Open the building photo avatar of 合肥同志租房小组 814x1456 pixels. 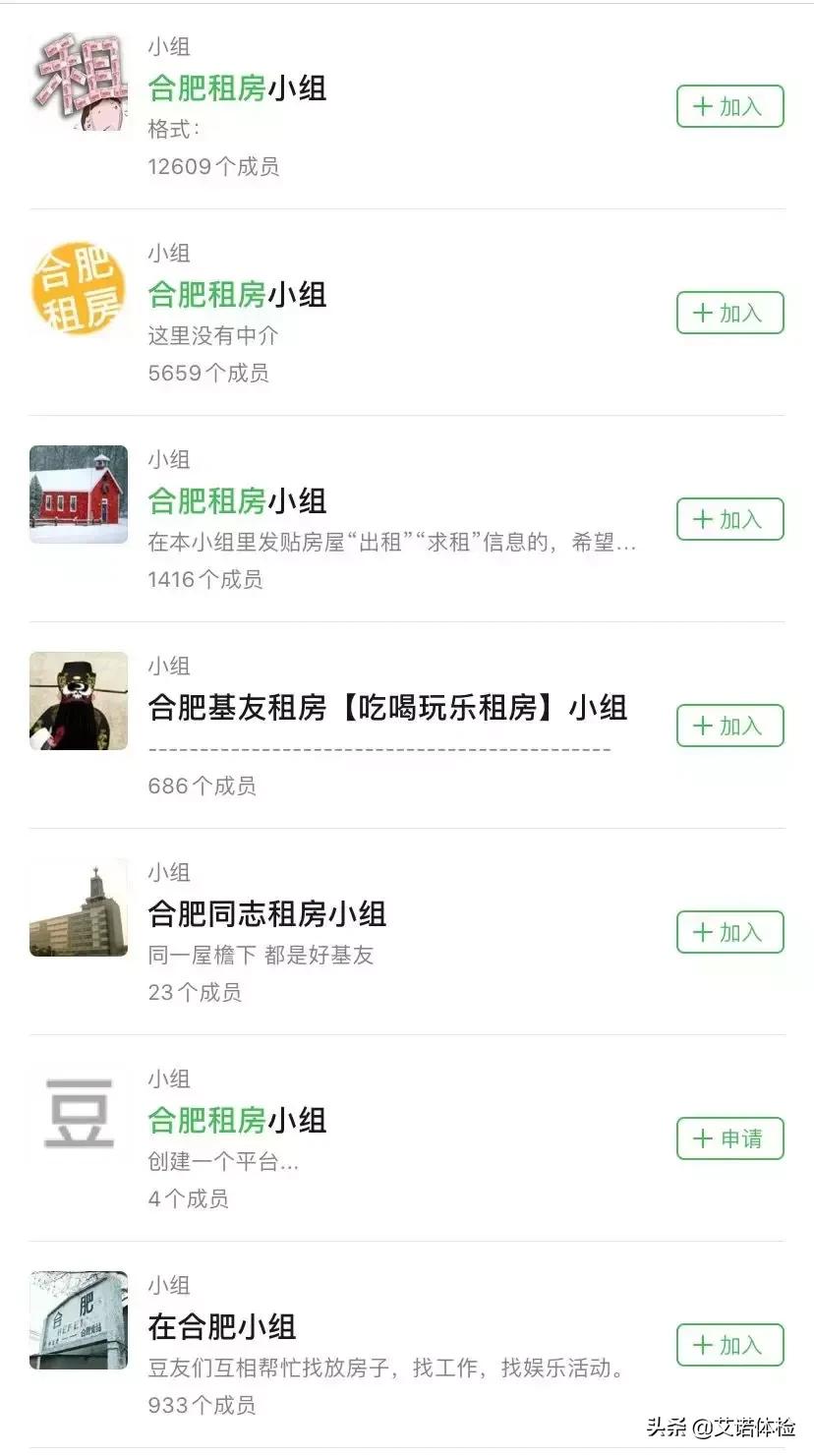tap(79, 908)
